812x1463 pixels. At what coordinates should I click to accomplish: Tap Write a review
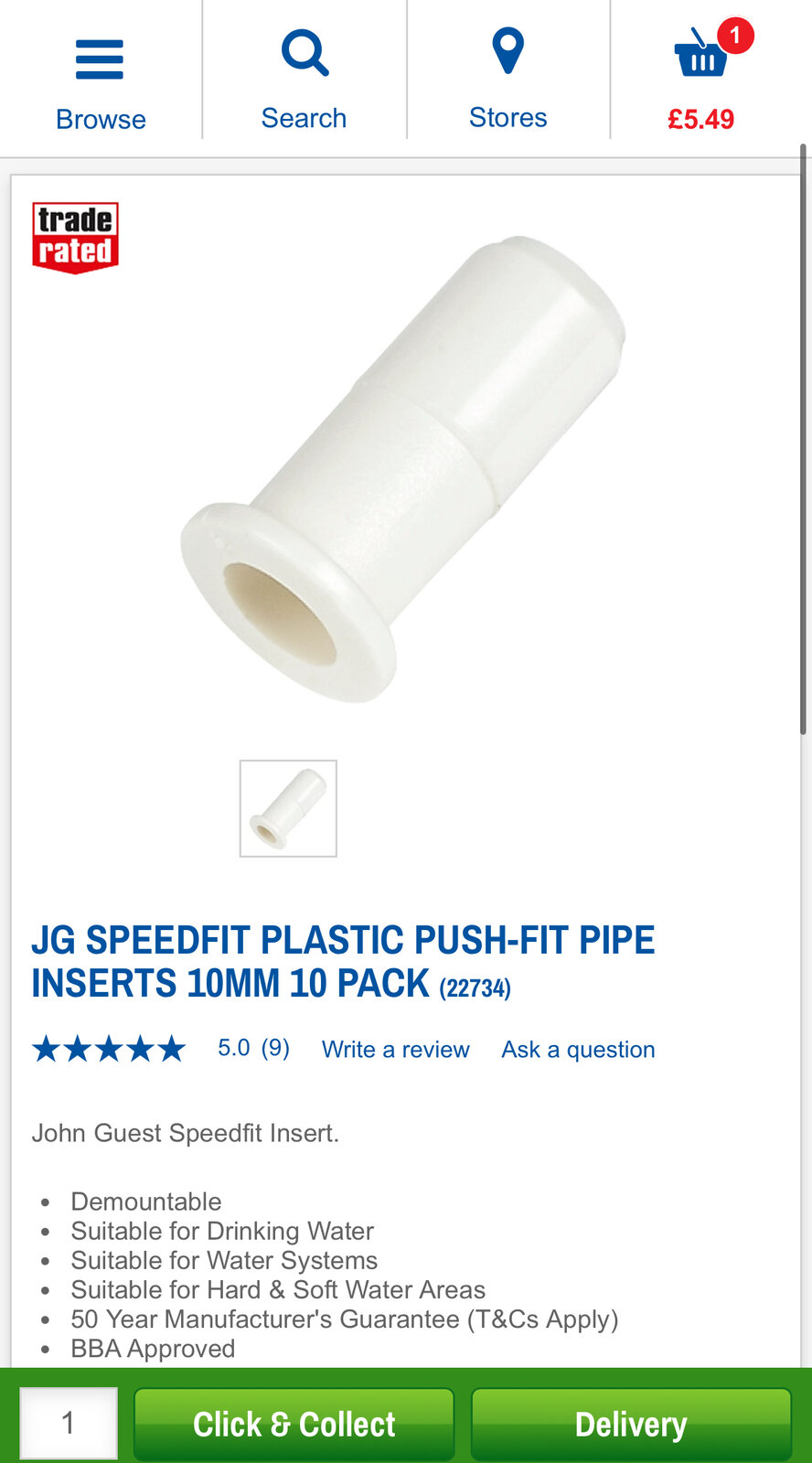point(395,1050)
